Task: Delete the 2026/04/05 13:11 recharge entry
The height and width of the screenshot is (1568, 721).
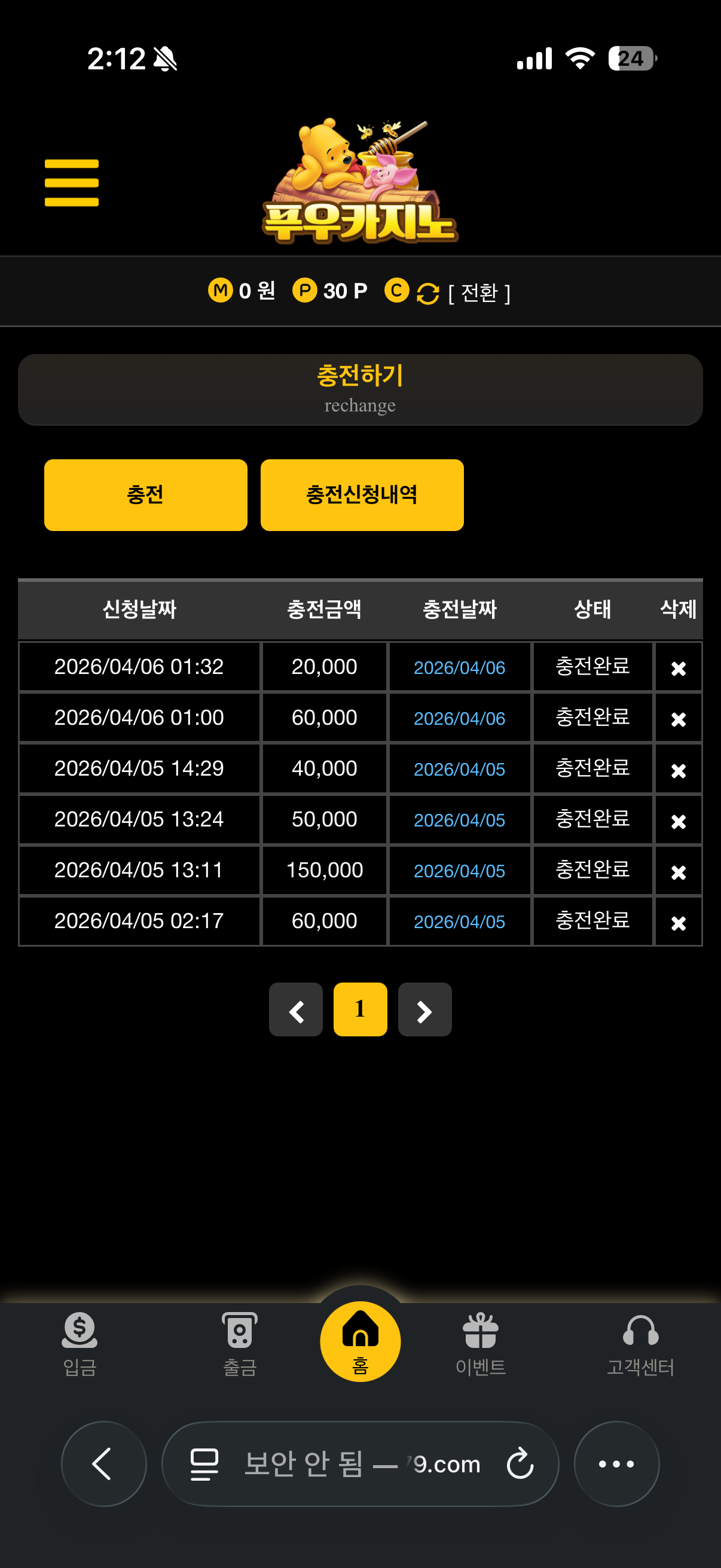Action: pos(678,872)
